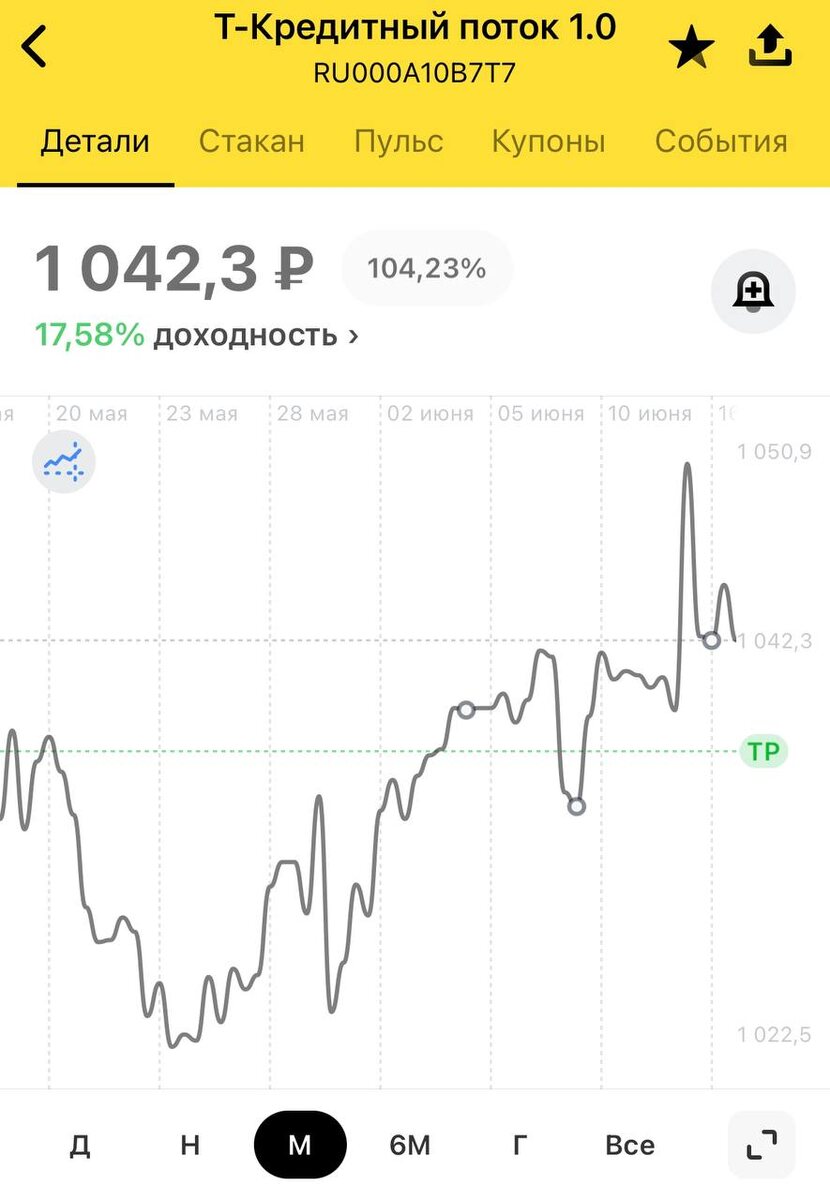Toggle the chart type icon
This screenshot has height=1200, width=830.
(64, 462)
